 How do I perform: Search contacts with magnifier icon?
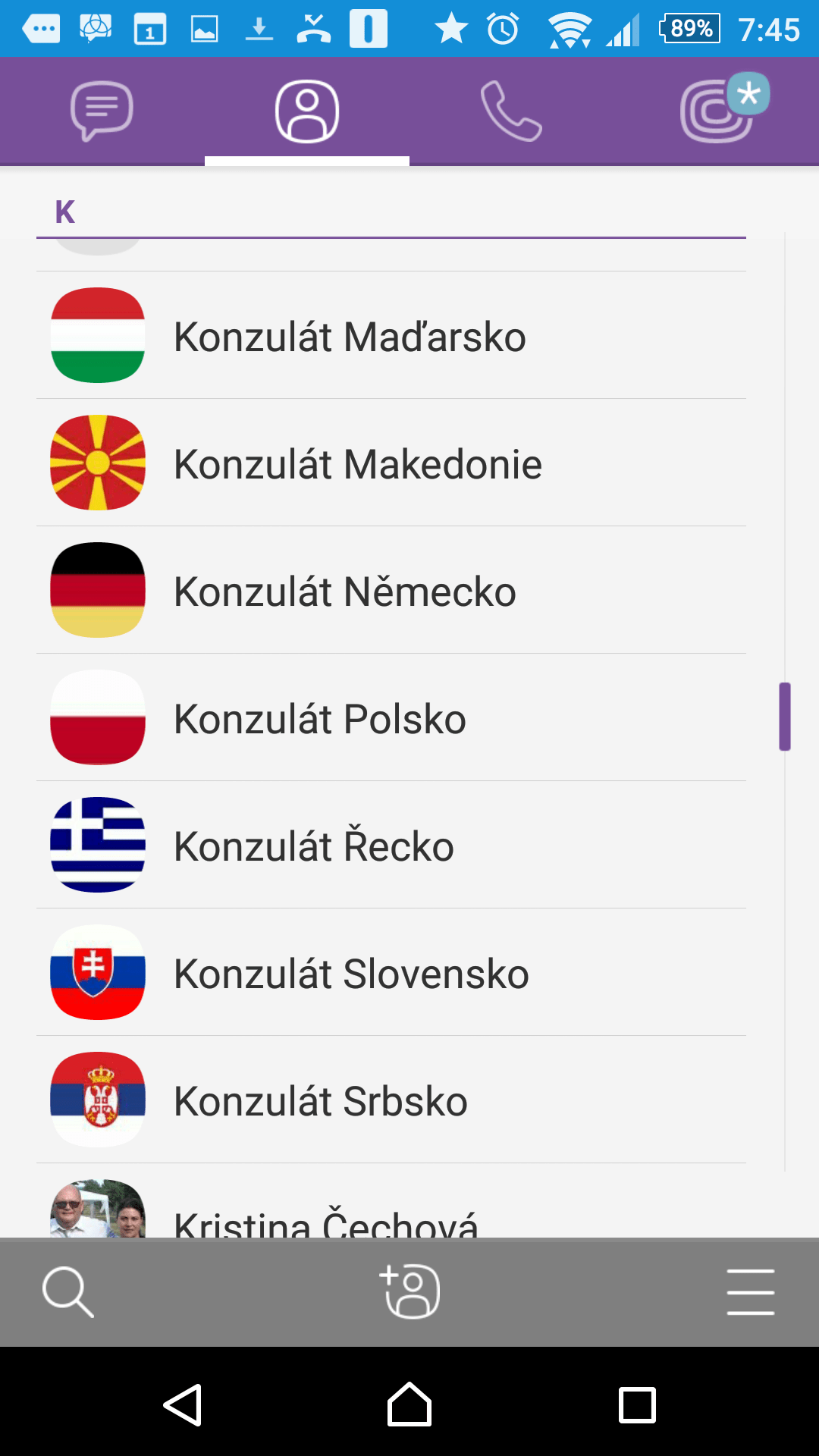[68, 1291]
